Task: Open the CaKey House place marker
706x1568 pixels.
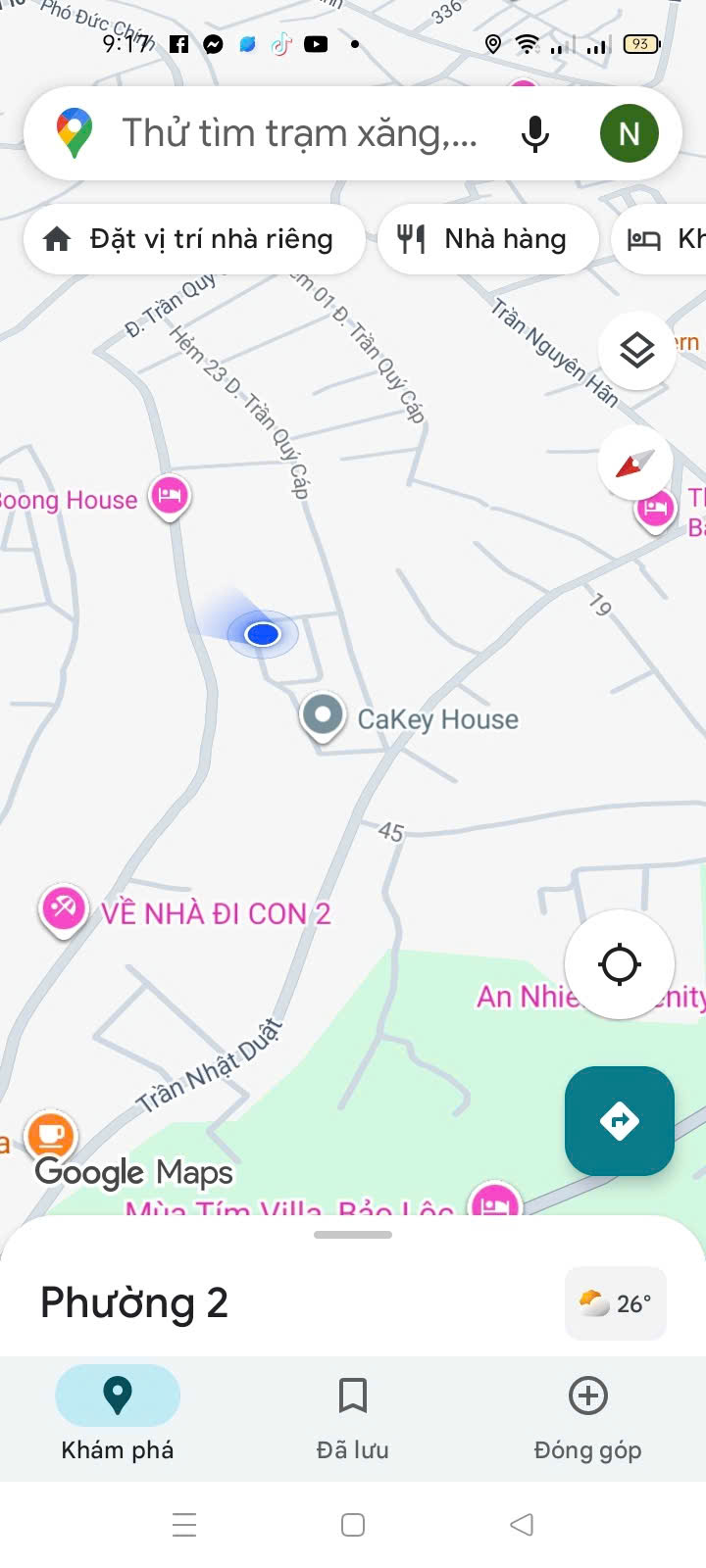Action: 323,716
